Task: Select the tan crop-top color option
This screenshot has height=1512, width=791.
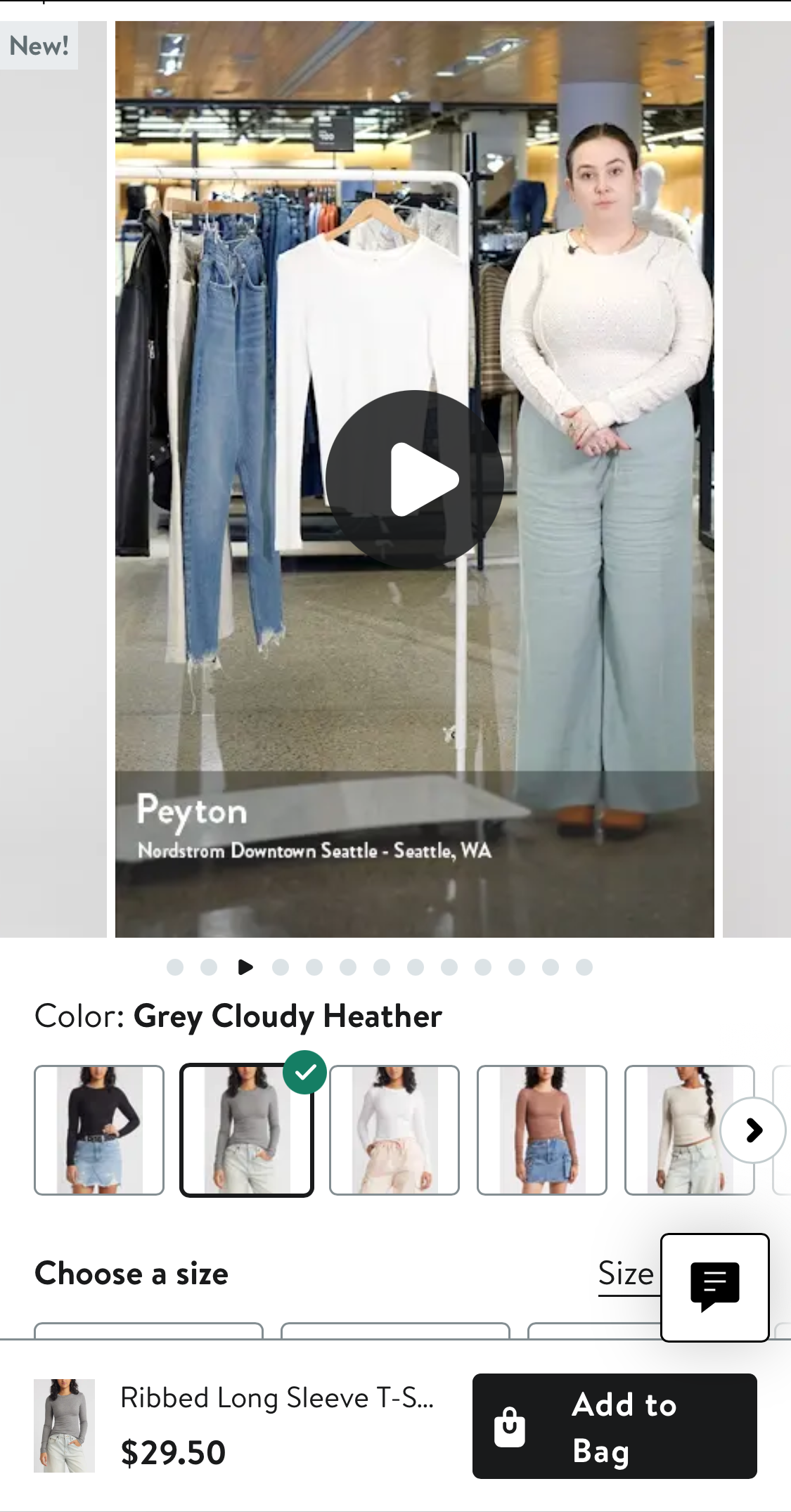Action: coord(542,1130)
